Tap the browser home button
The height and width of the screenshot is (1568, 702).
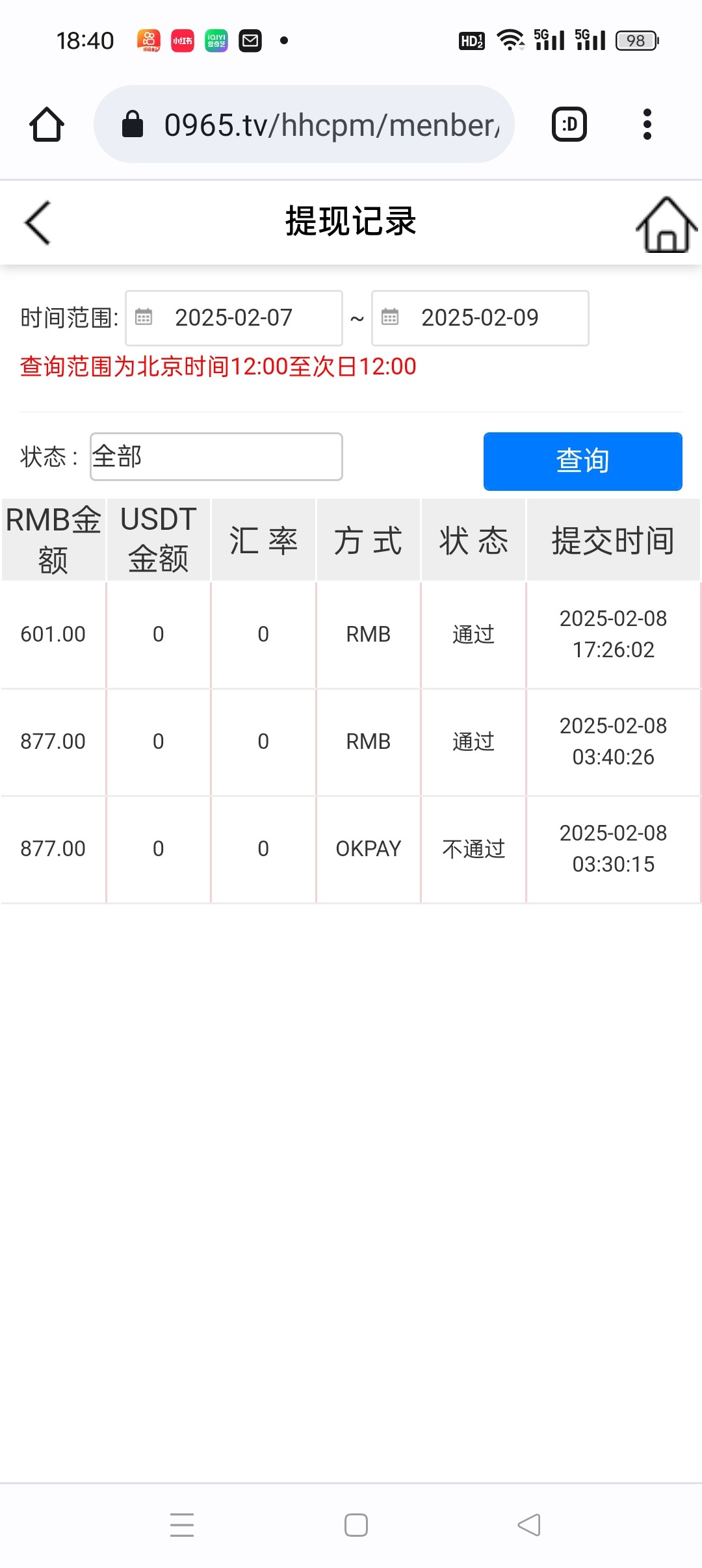pyautogui.click(x=47, y=124)
